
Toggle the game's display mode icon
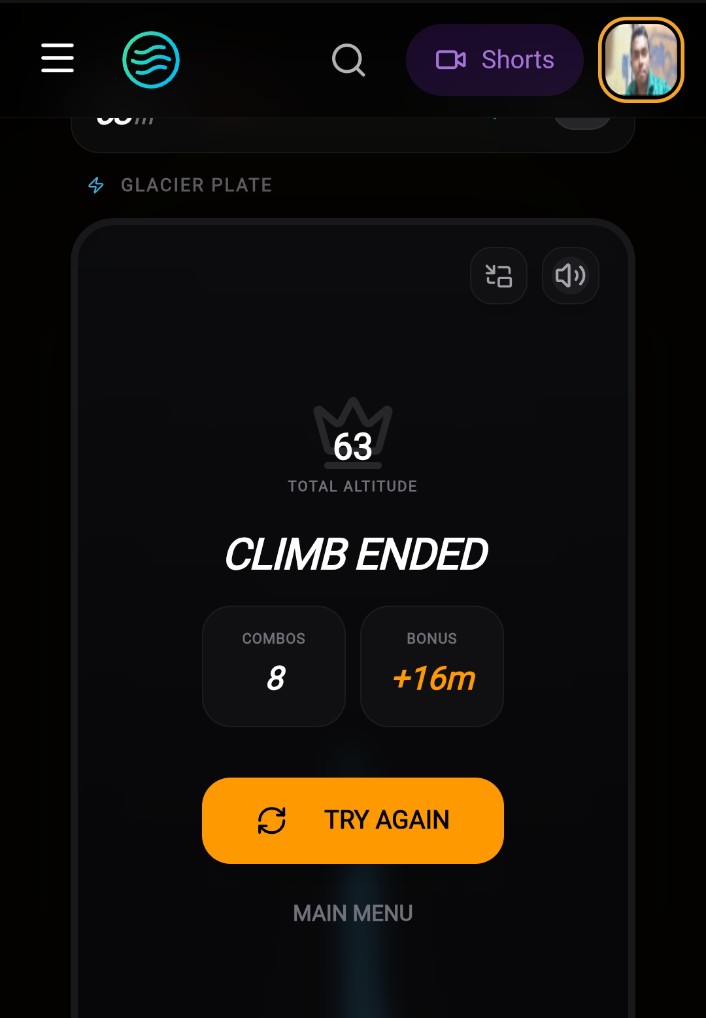[499, 275]
